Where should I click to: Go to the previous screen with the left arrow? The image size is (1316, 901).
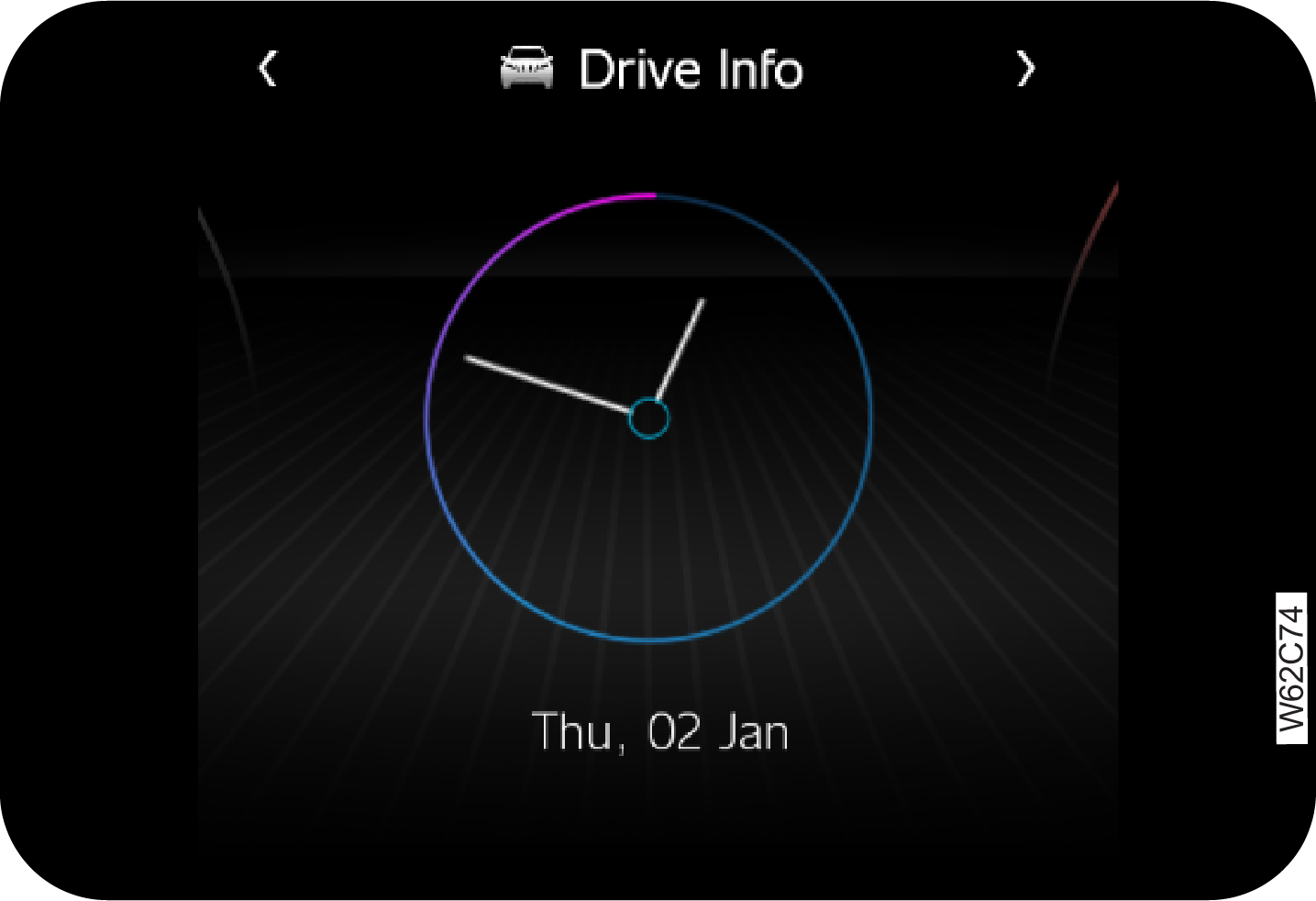[267, 69]
